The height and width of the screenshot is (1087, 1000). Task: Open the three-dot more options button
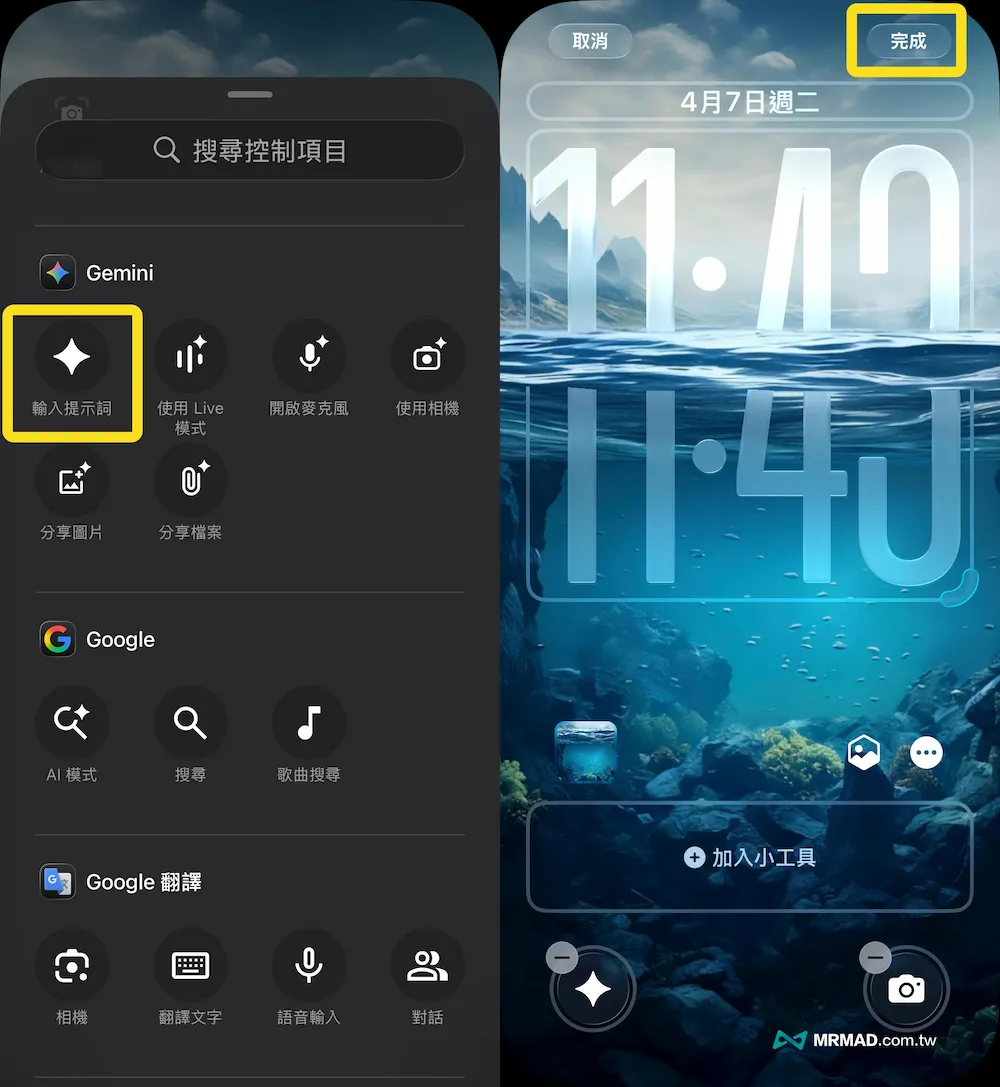pos(927,753)
